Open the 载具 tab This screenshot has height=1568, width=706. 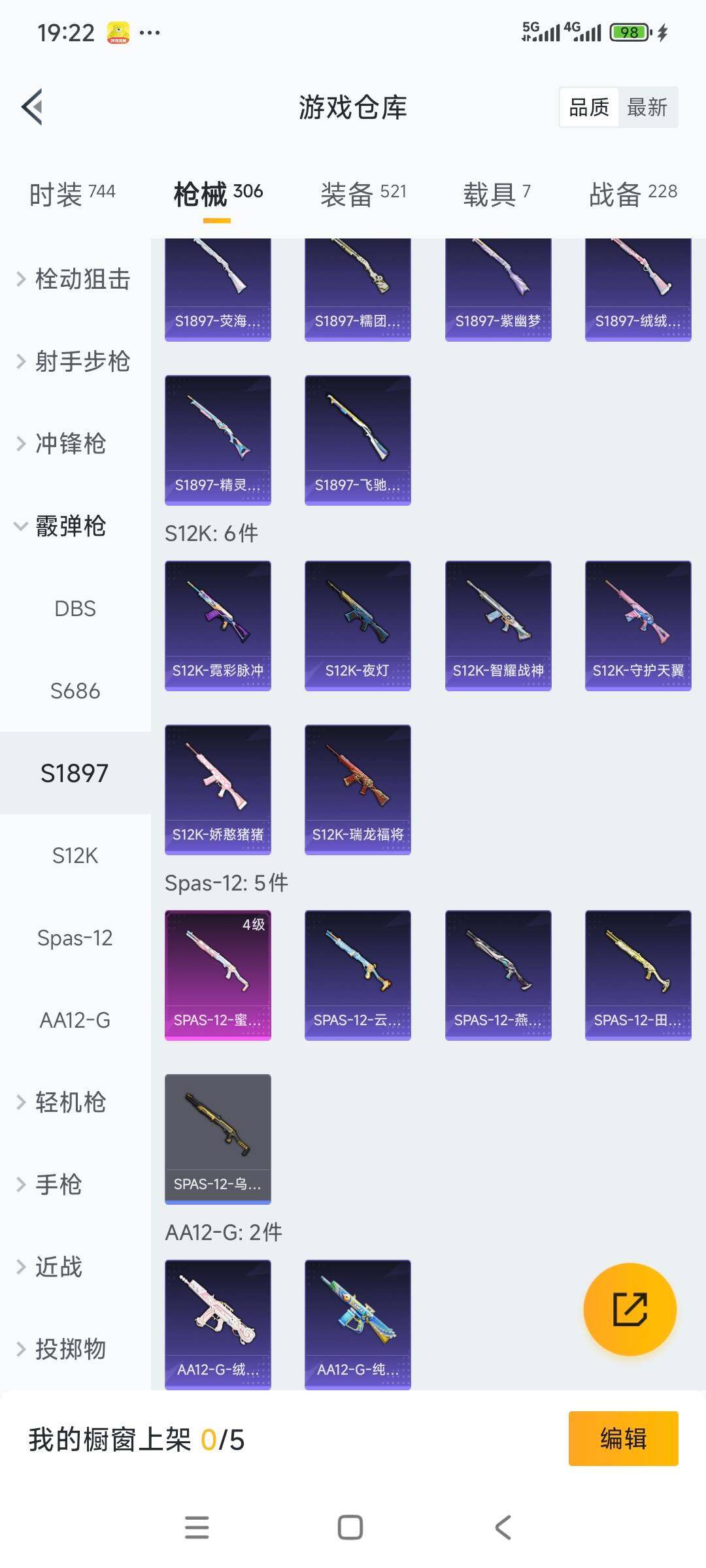click(497, 193)
